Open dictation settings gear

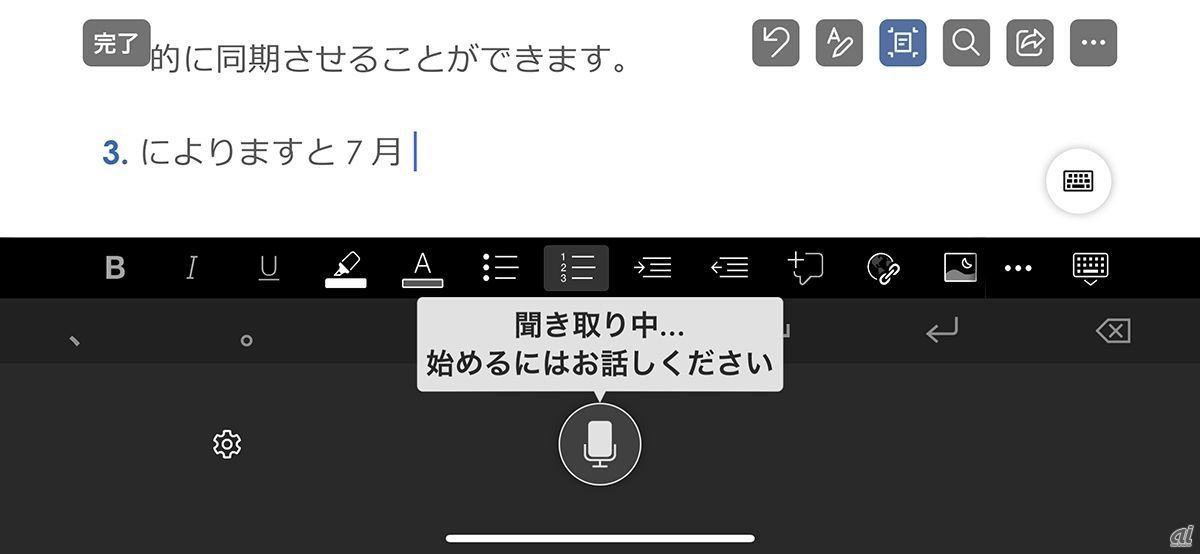point(227,444)
